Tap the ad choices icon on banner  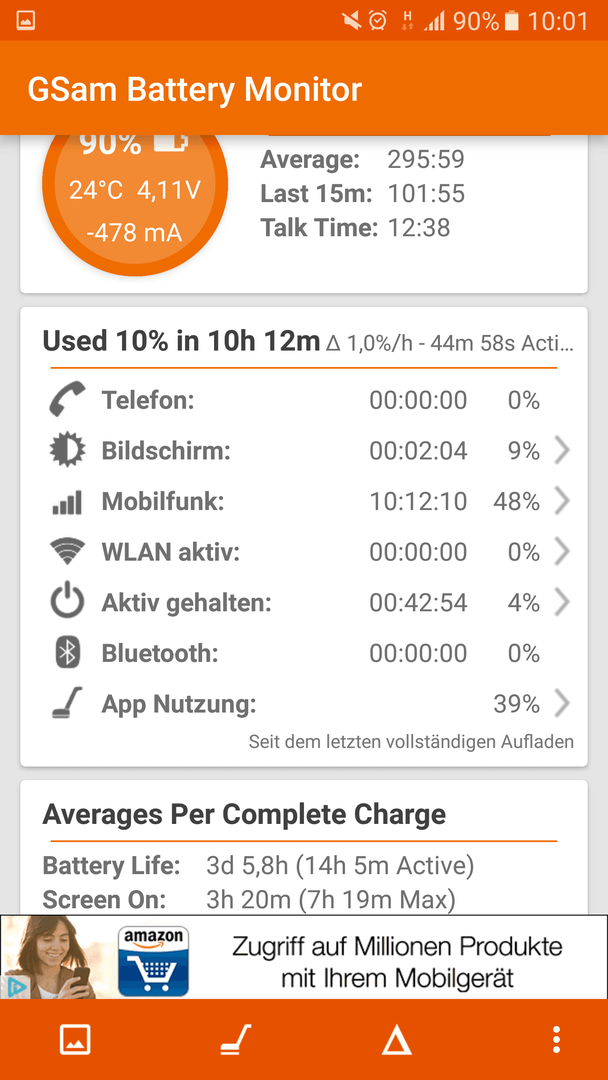[x=15, y=987]
